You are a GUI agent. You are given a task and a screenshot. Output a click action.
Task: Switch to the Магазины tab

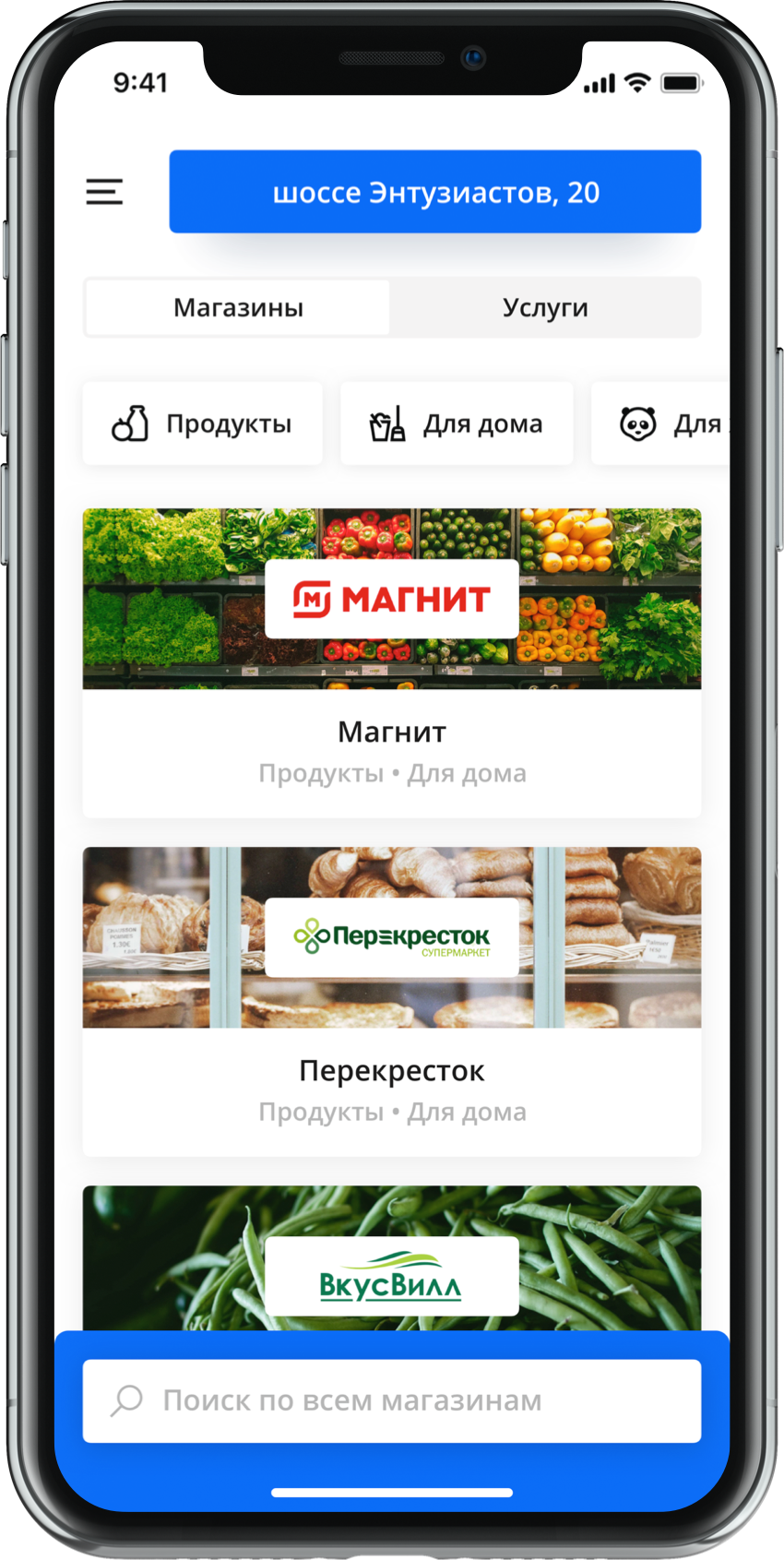click(238, 307)
